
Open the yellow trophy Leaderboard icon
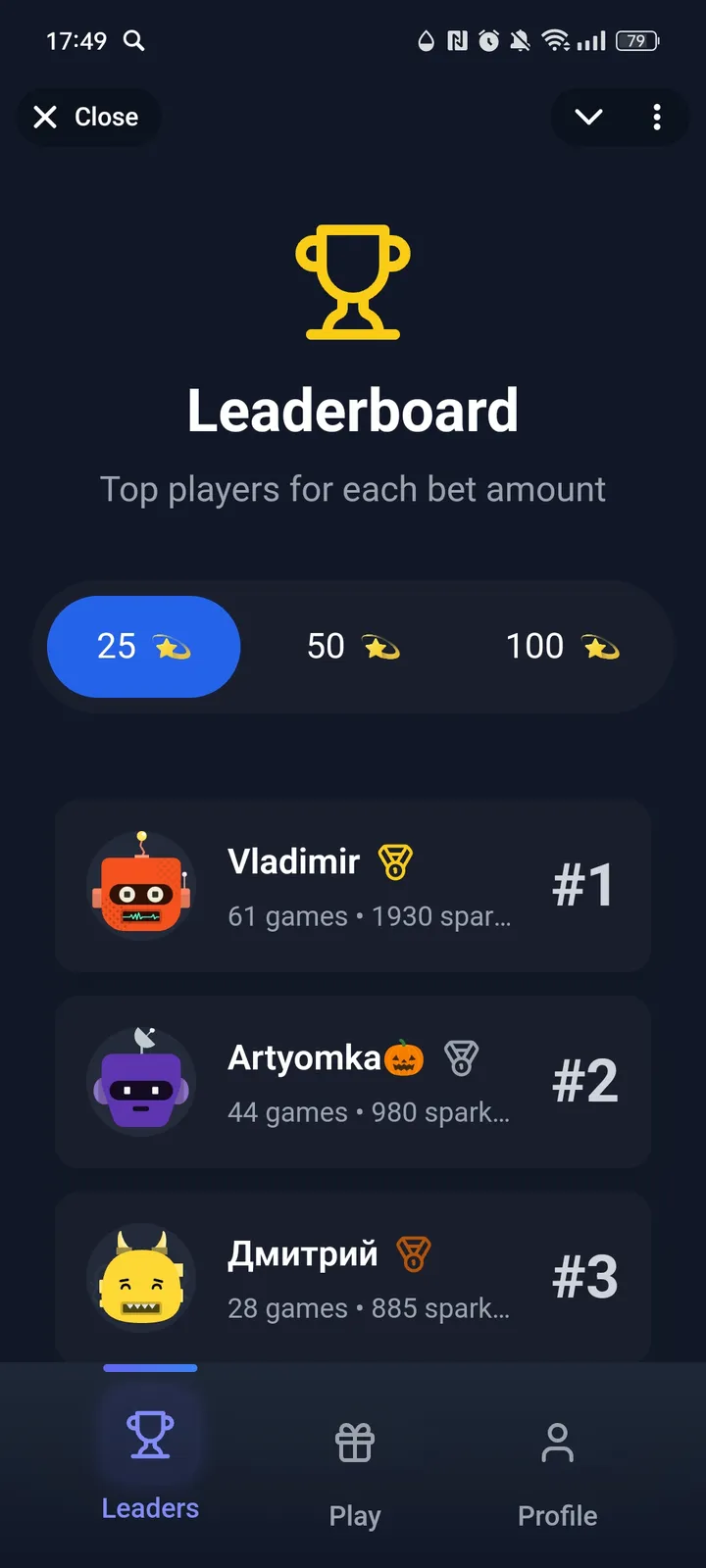(355, 281)
